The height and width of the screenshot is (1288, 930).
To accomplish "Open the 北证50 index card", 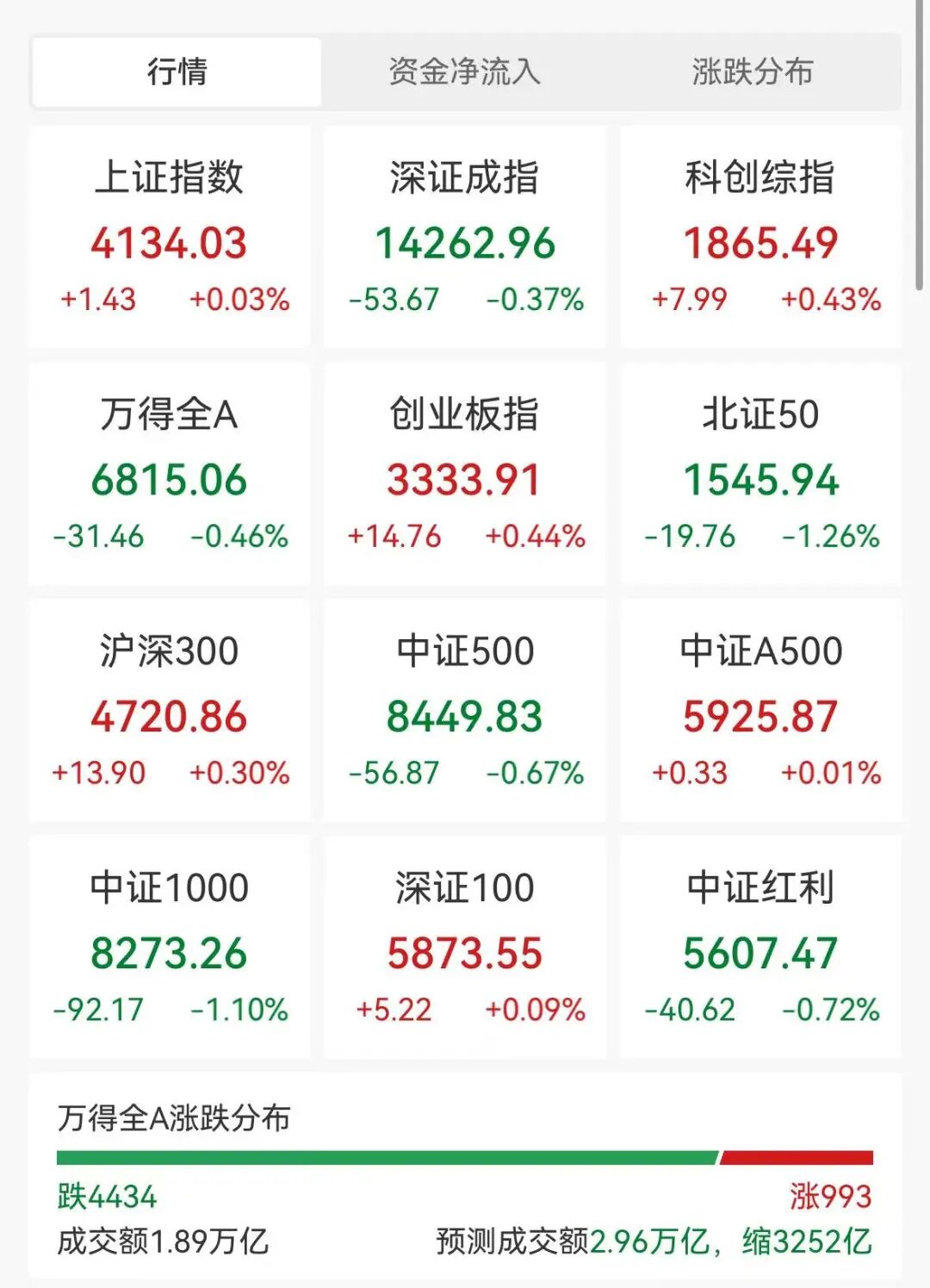I will click(x=760, y=474).
